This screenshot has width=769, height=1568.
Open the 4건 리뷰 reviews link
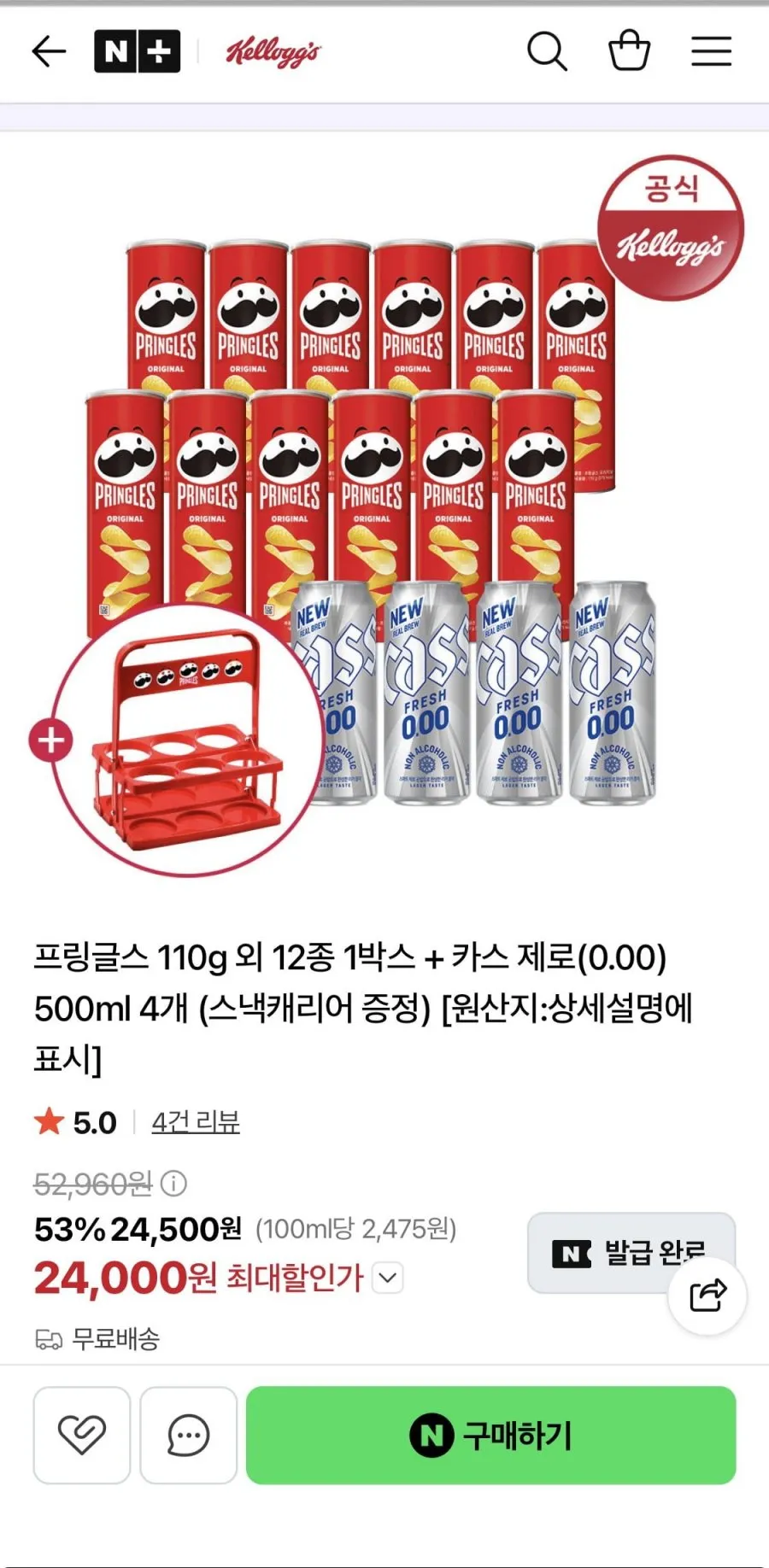pyautogui.click(x=196, y=1121)
